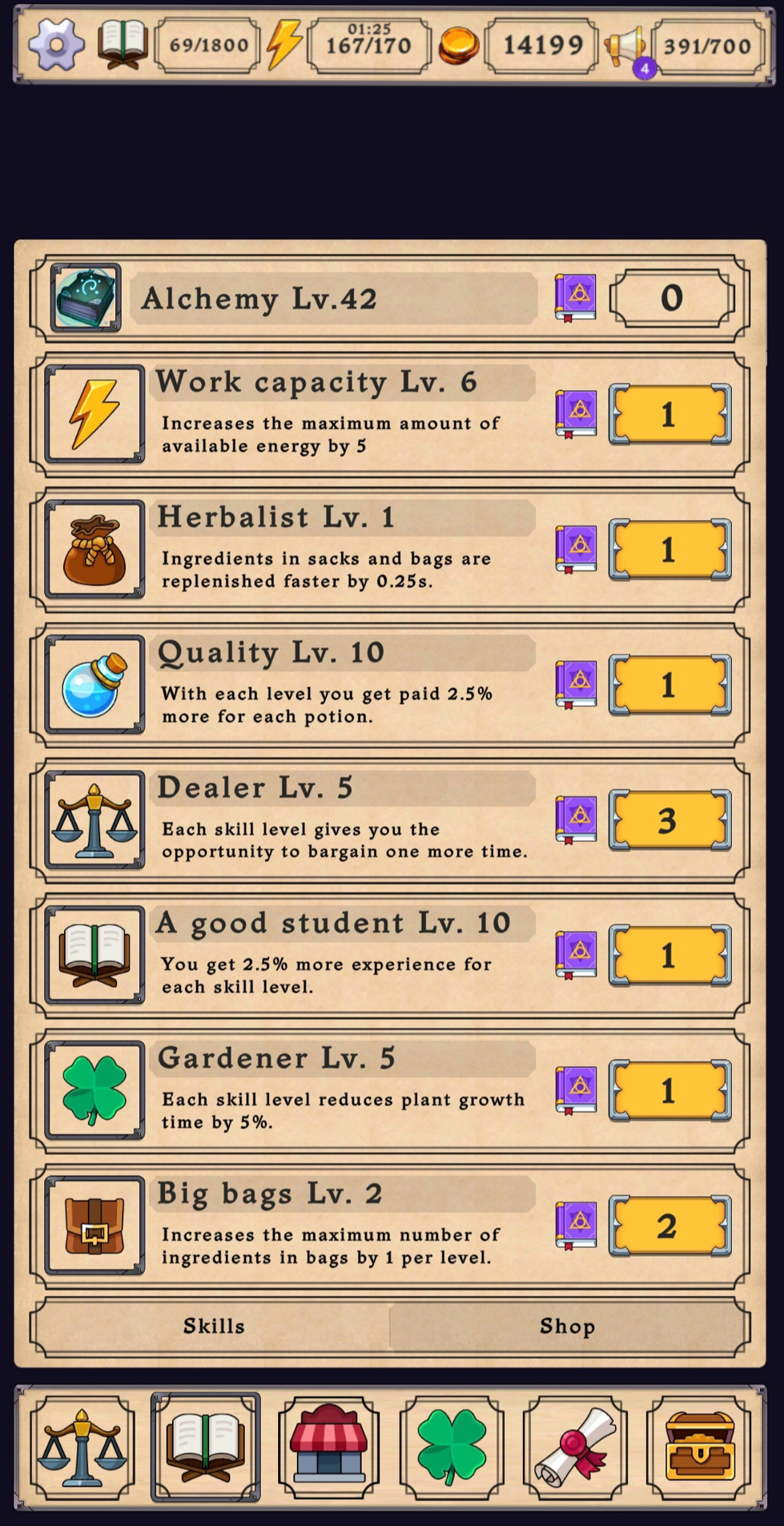
Task: Go to the store building section
Action: pyautogui.click(x=328, y=1447)
